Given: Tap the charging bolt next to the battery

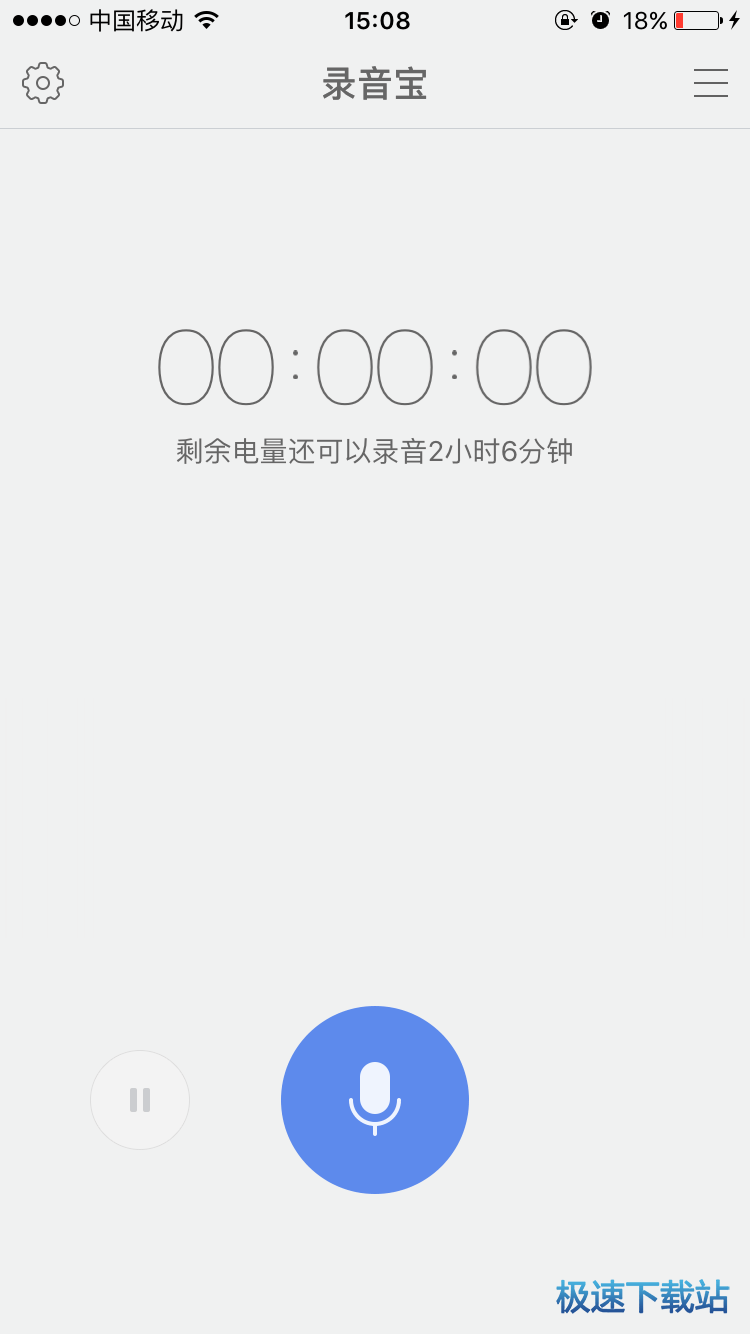Looking at the screenshot, I should 735,19.
